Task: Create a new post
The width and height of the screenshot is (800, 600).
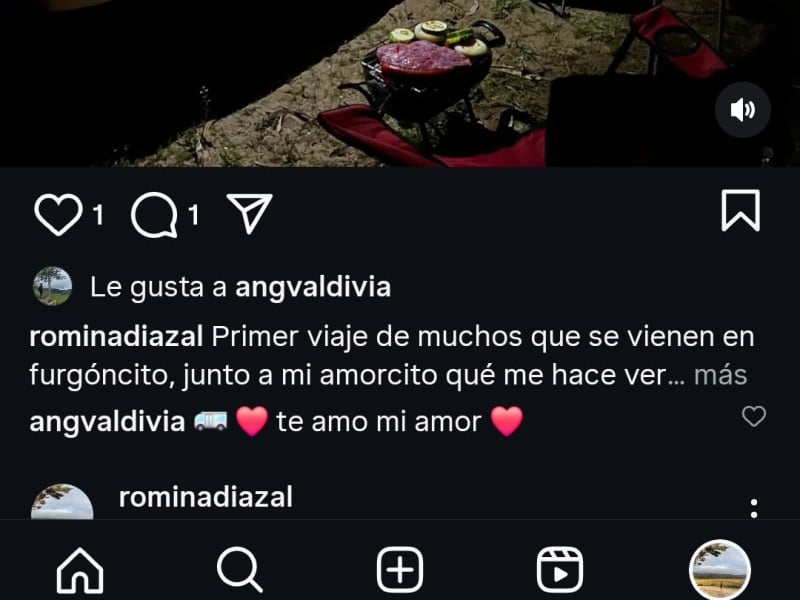Action: point(400,570)
